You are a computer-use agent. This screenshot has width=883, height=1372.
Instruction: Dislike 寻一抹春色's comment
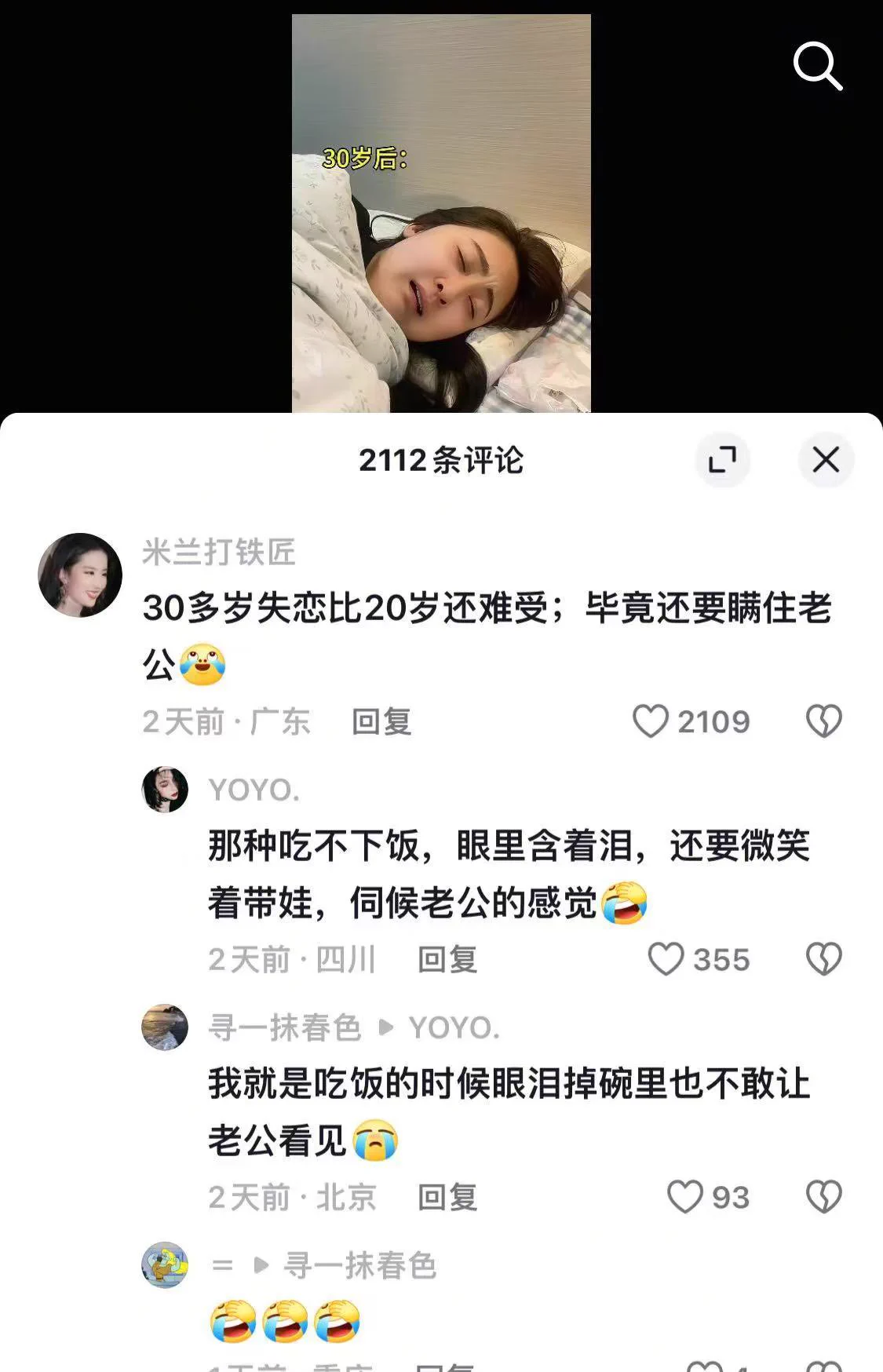coord(823,1197)
